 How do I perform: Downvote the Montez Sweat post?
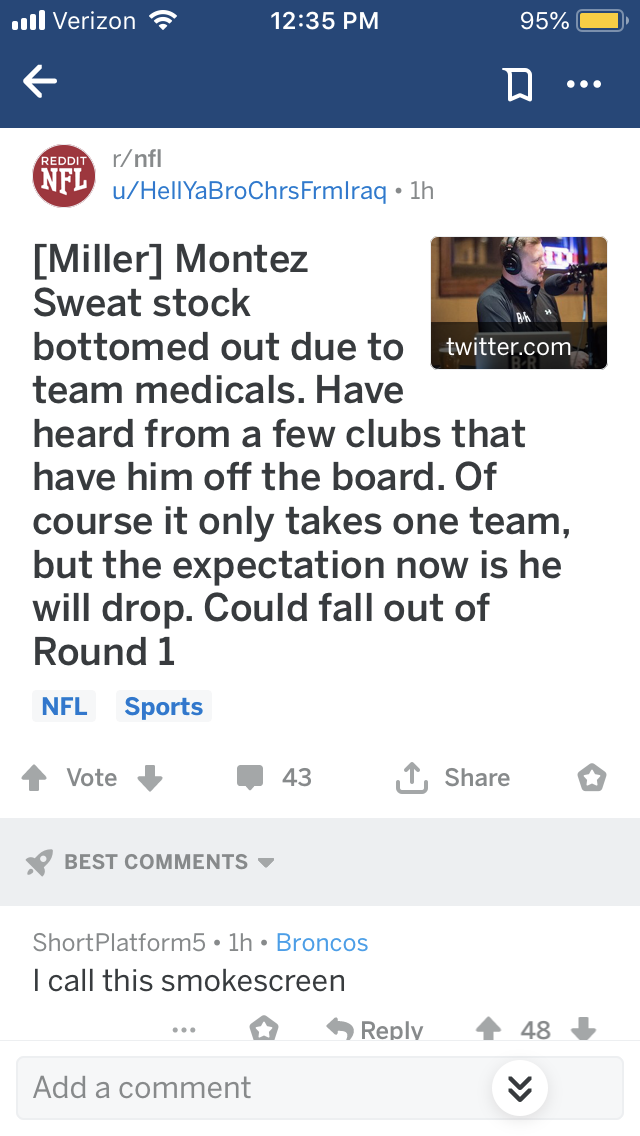(x=150, y=778)
